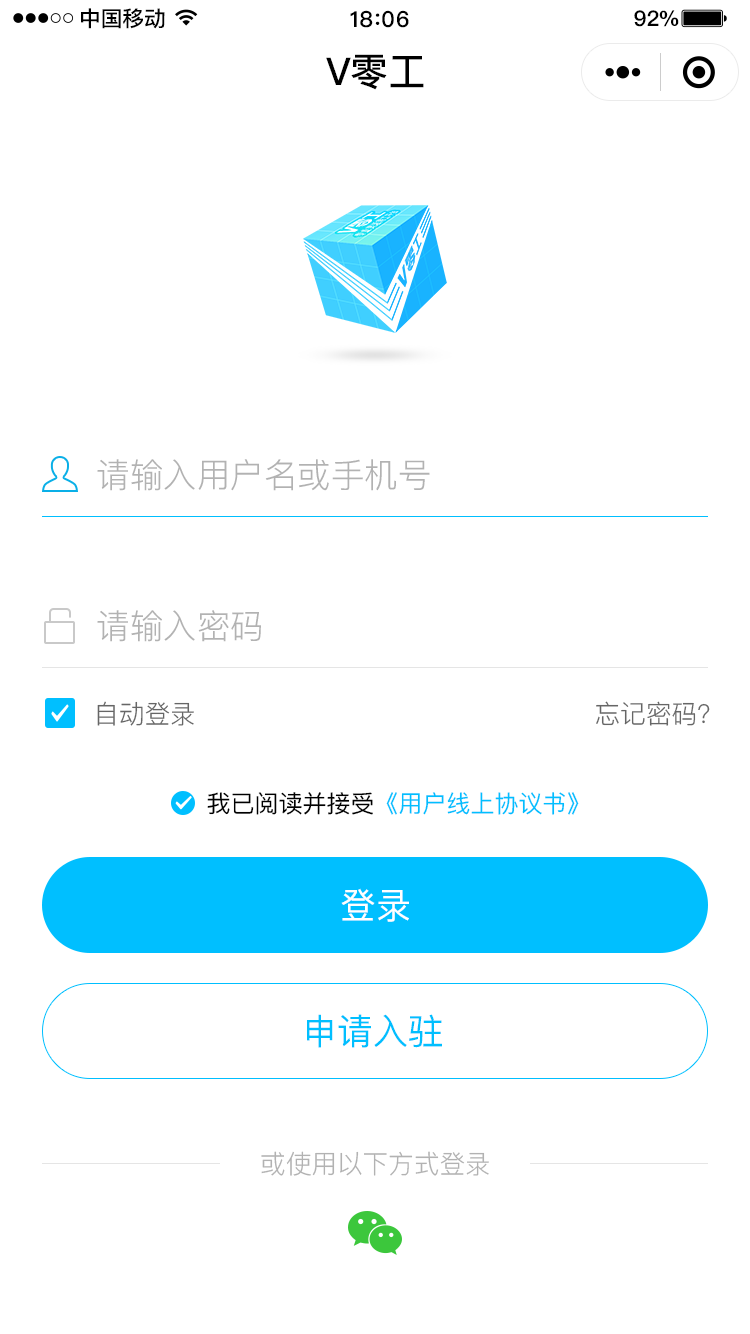Open the 忘记密码? link
This screenshot has height=1334, width=750.
[x=652, y=714]
